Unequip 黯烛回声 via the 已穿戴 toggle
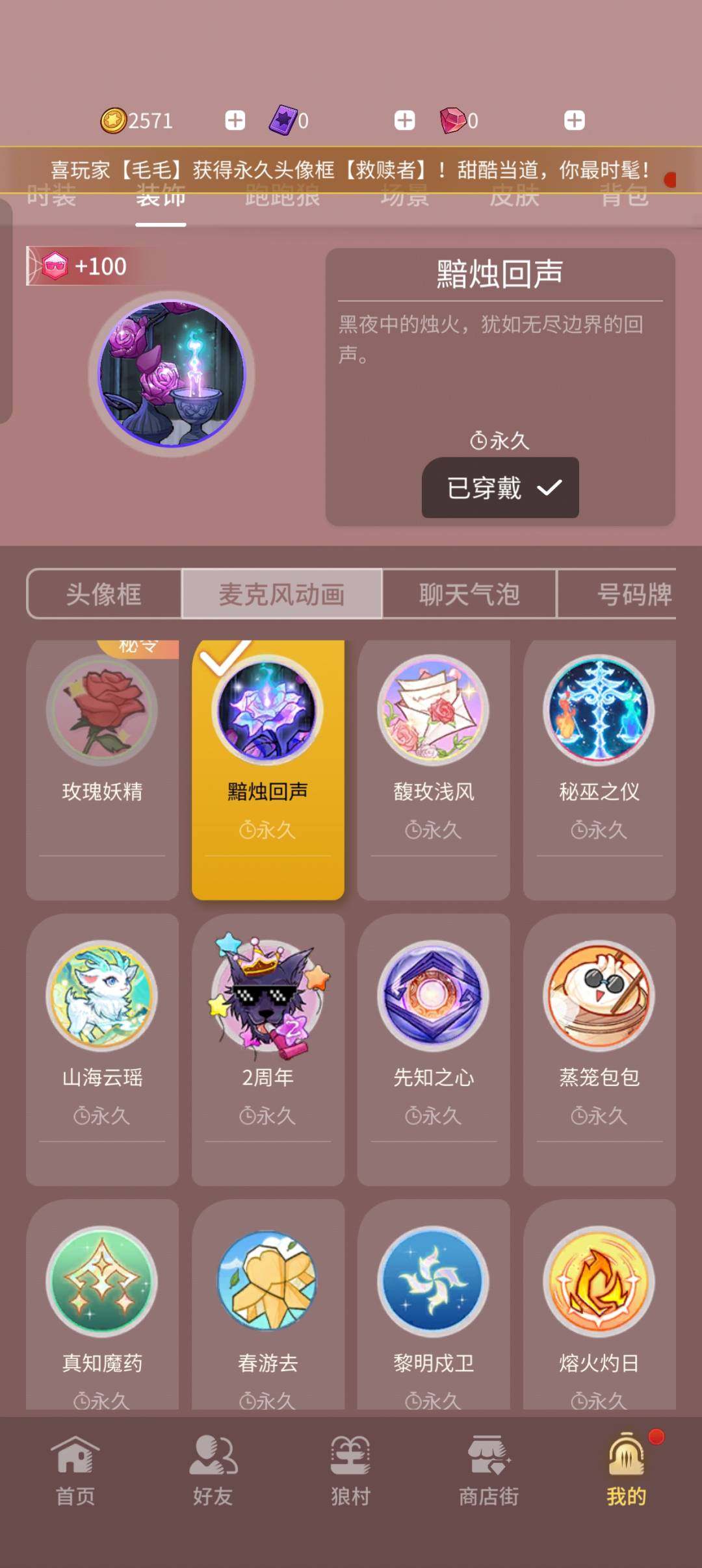This screenshot has height=1568, width=702. pos(499,488)
